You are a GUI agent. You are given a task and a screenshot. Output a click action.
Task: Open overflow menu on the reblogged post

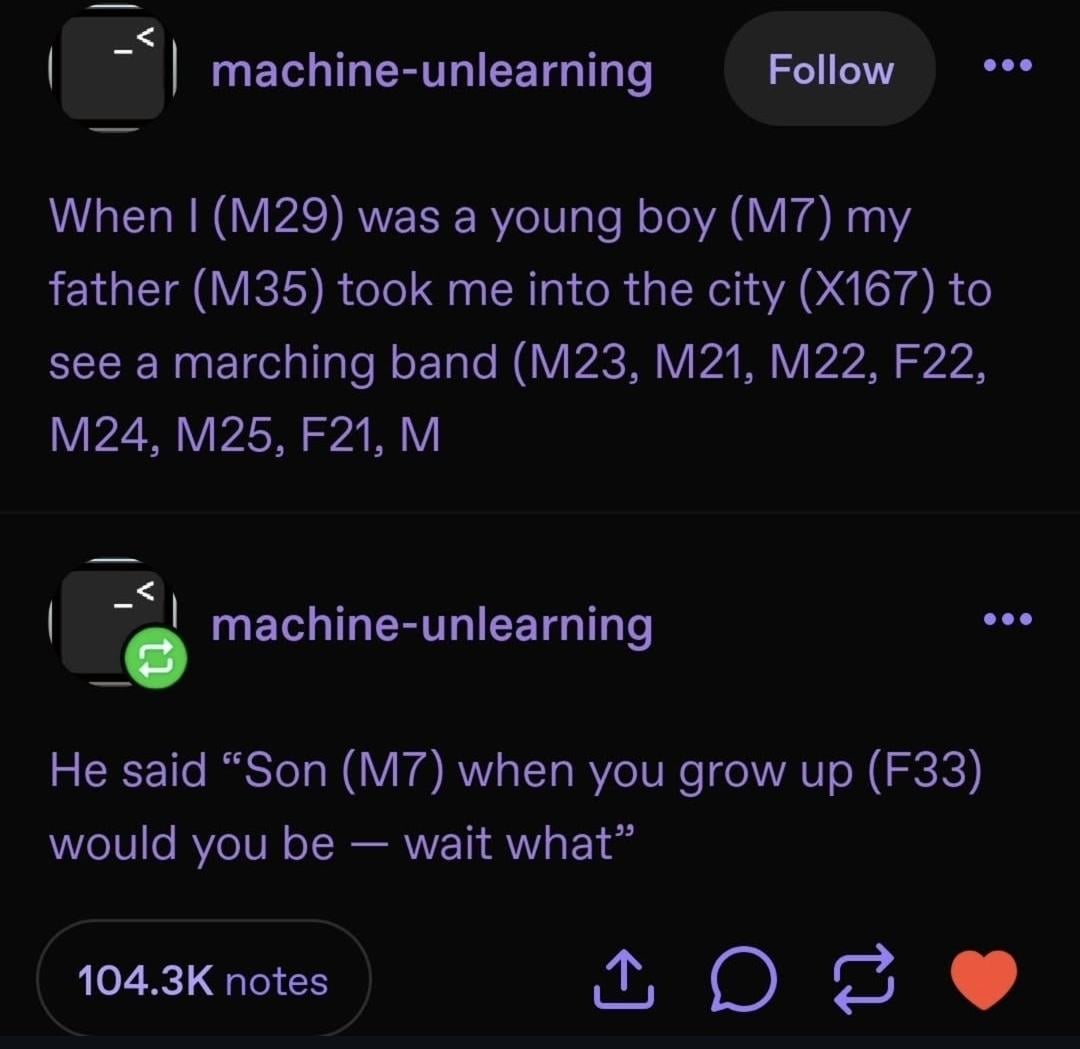coord(1006,620)
